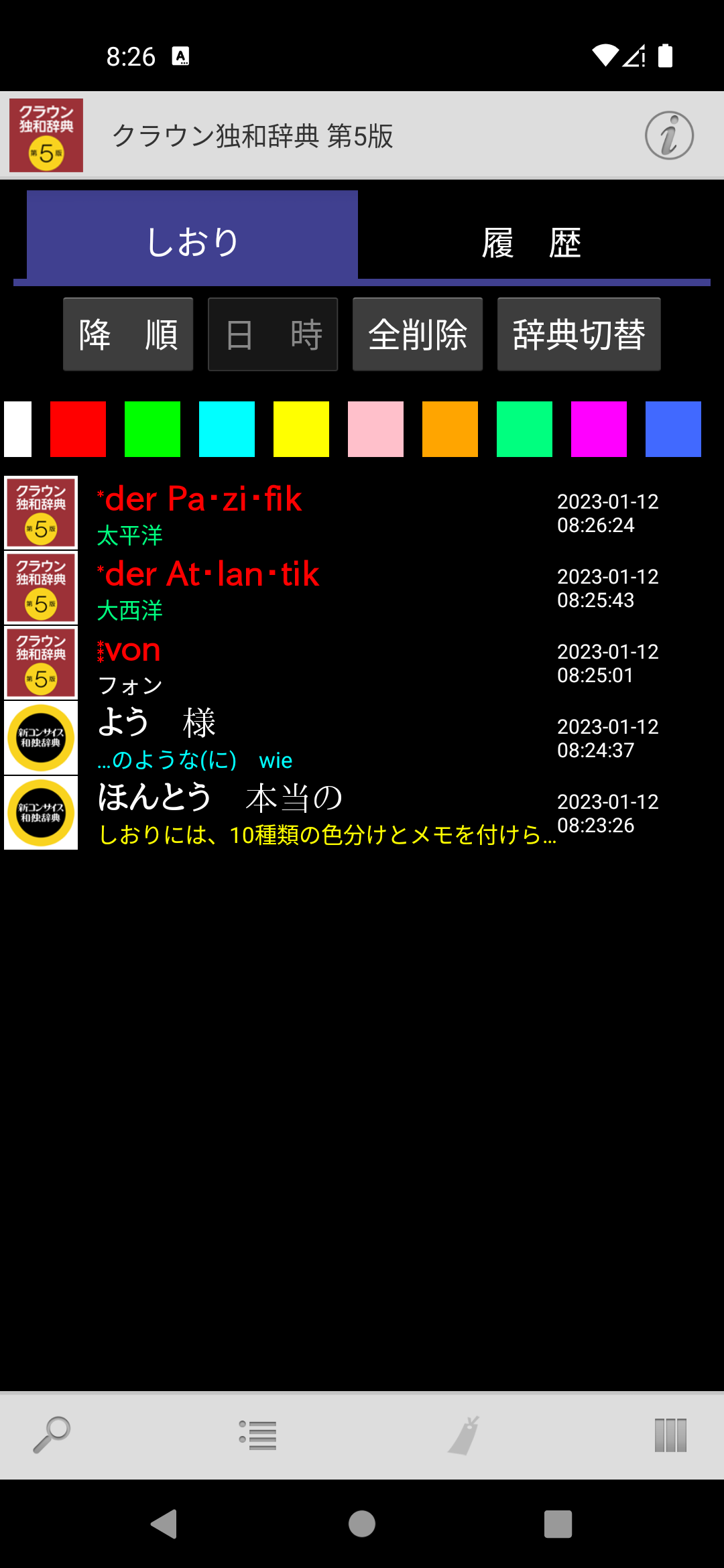
Task: Select the magenta color swatch
Action: 599,430
